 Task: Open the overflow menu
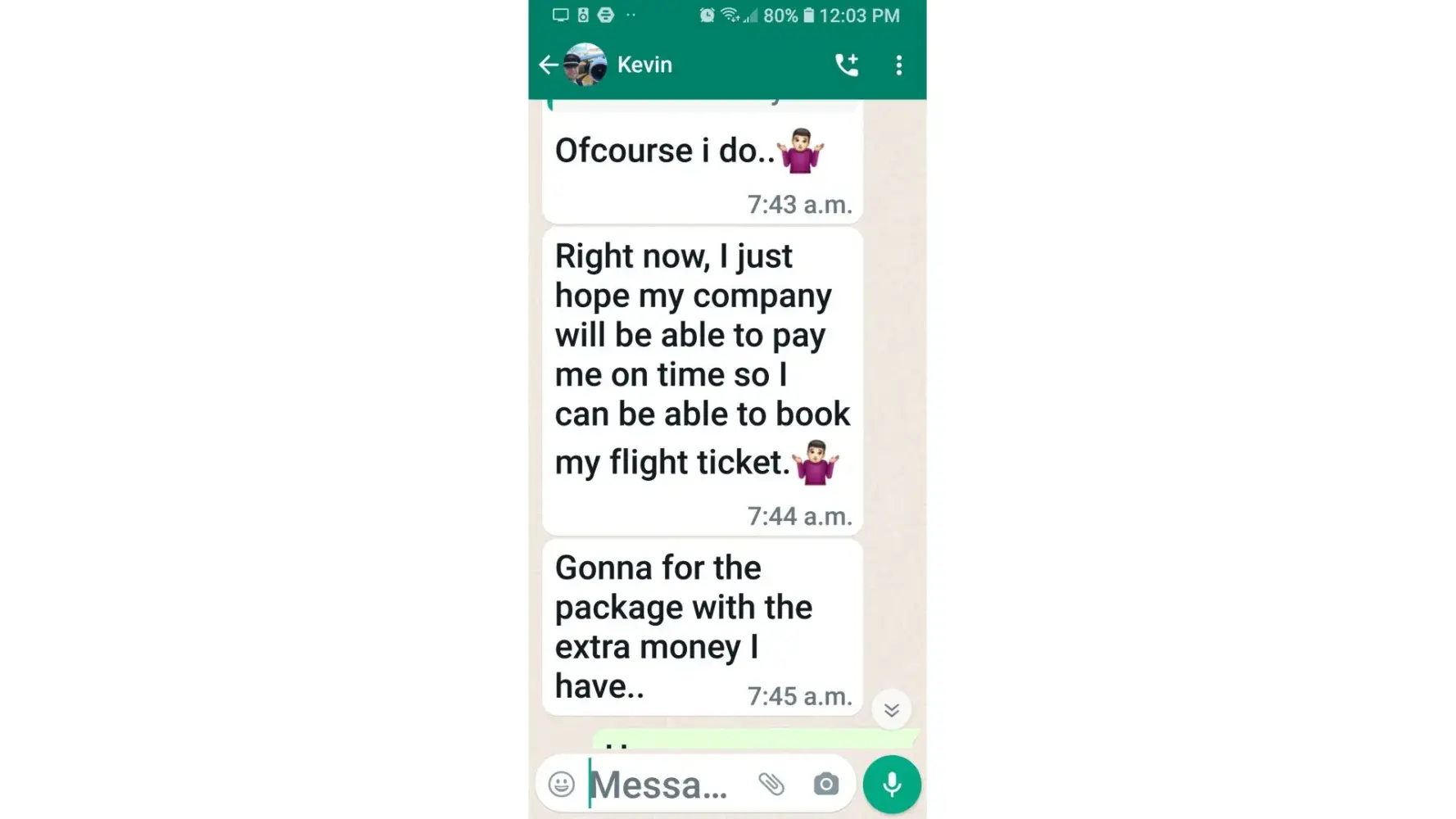(898, 66)
